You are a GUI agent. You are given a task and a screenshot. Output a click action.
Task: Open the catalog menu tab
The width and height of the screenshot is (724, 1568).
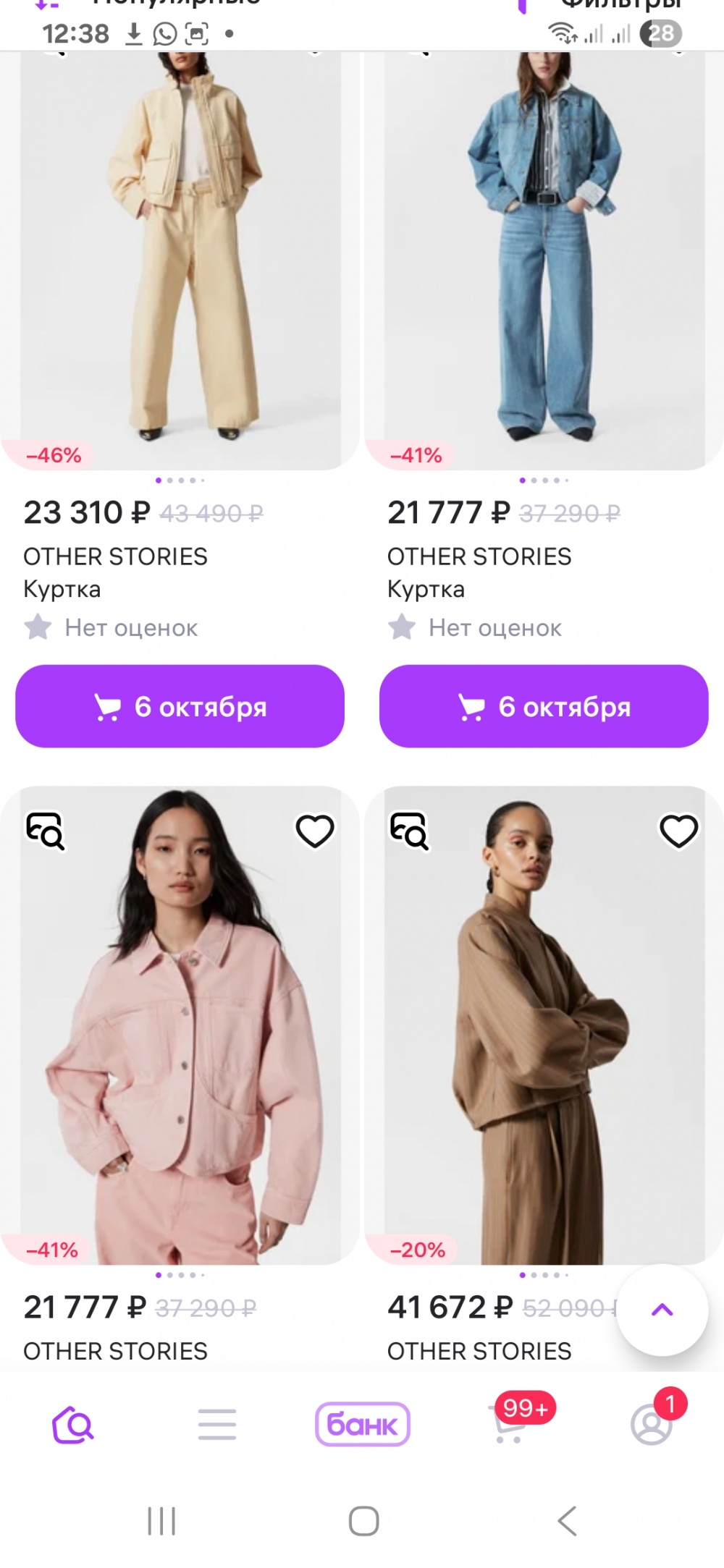[217, 1425]
